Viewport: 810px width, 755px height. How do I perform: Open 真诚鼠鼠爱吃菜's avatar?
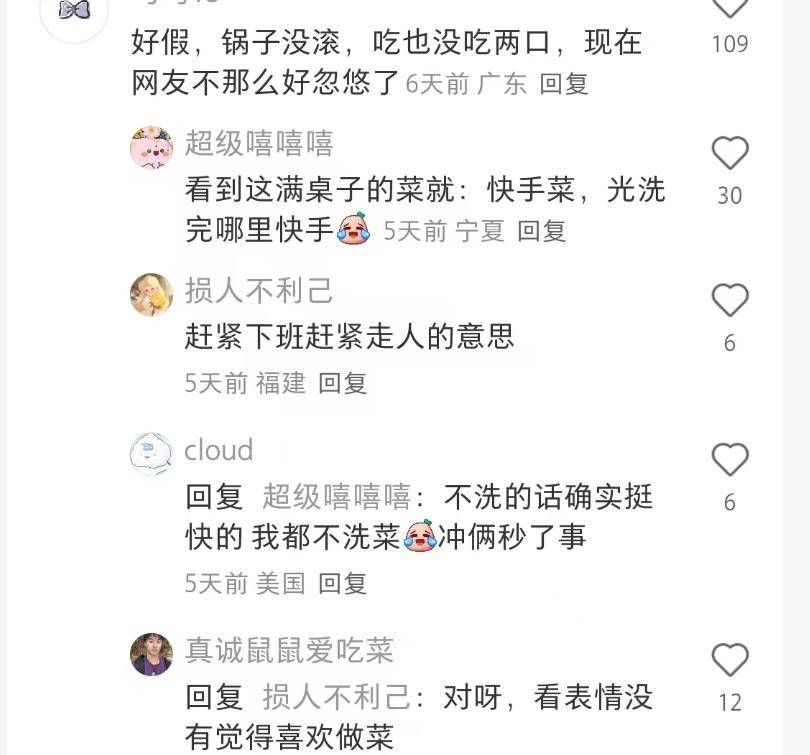point(152,655)
